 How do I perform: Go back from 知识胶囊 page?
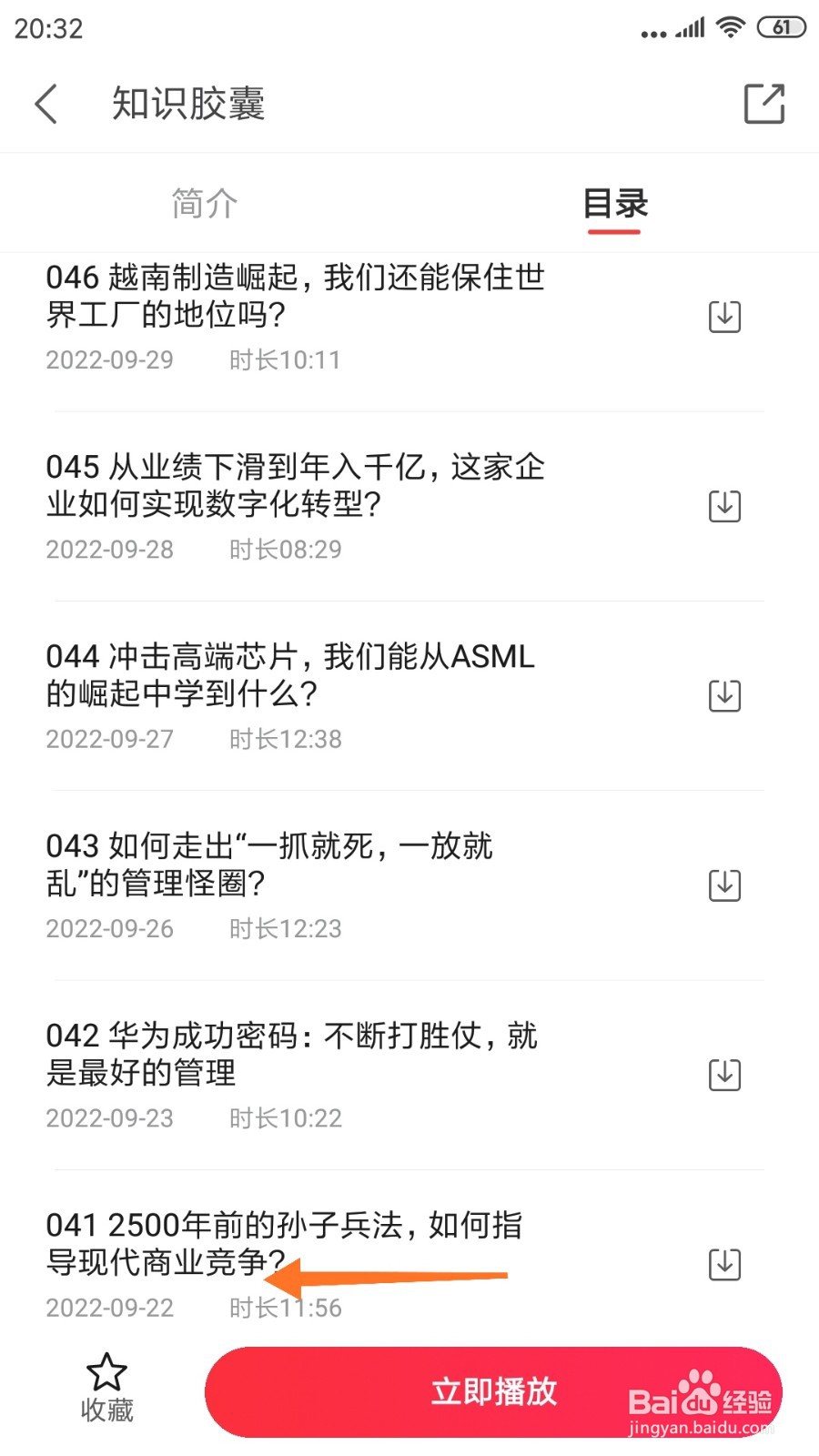pyautogui.click(x=47, y=104)
